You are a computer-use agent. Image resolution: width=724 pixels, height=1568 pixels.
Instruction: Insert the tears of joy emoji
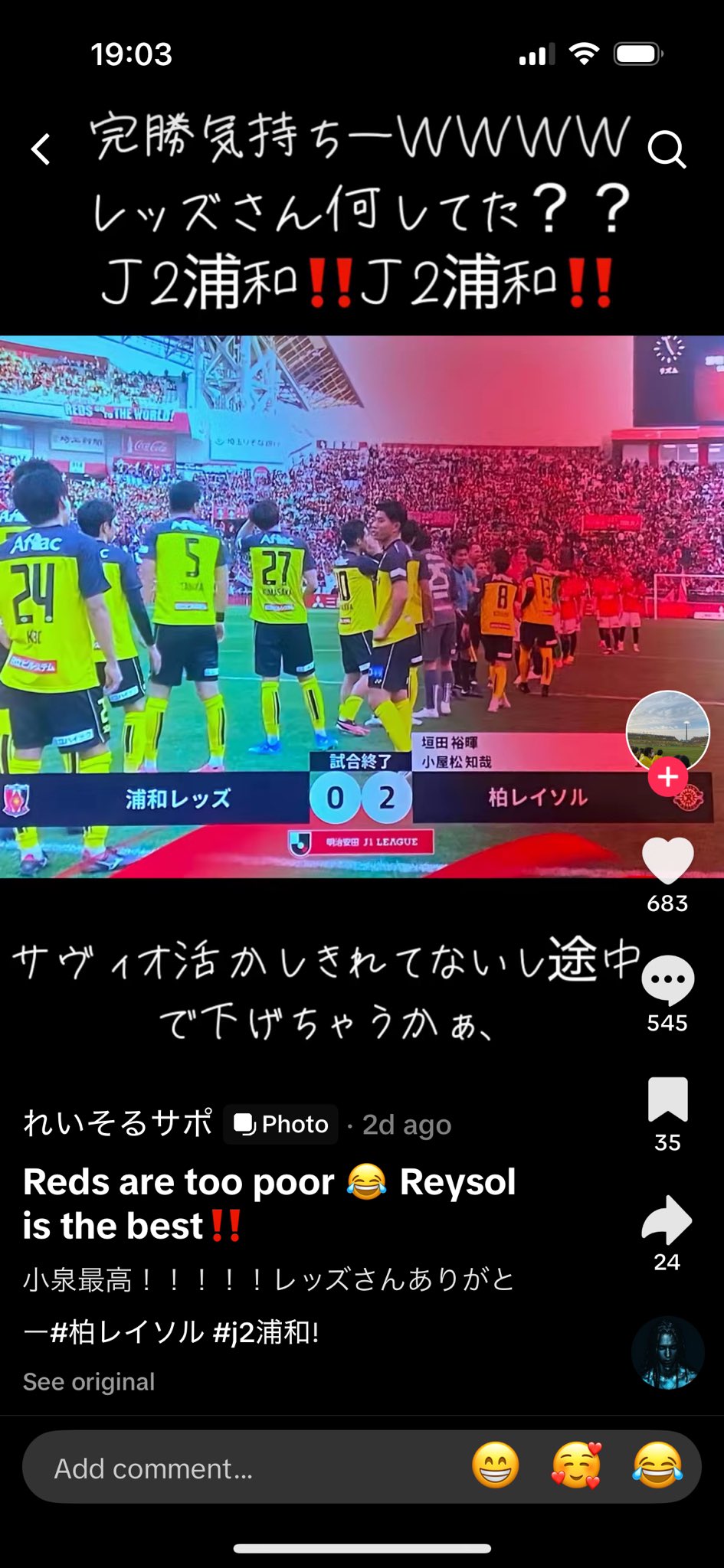(x=657, y=1466)
